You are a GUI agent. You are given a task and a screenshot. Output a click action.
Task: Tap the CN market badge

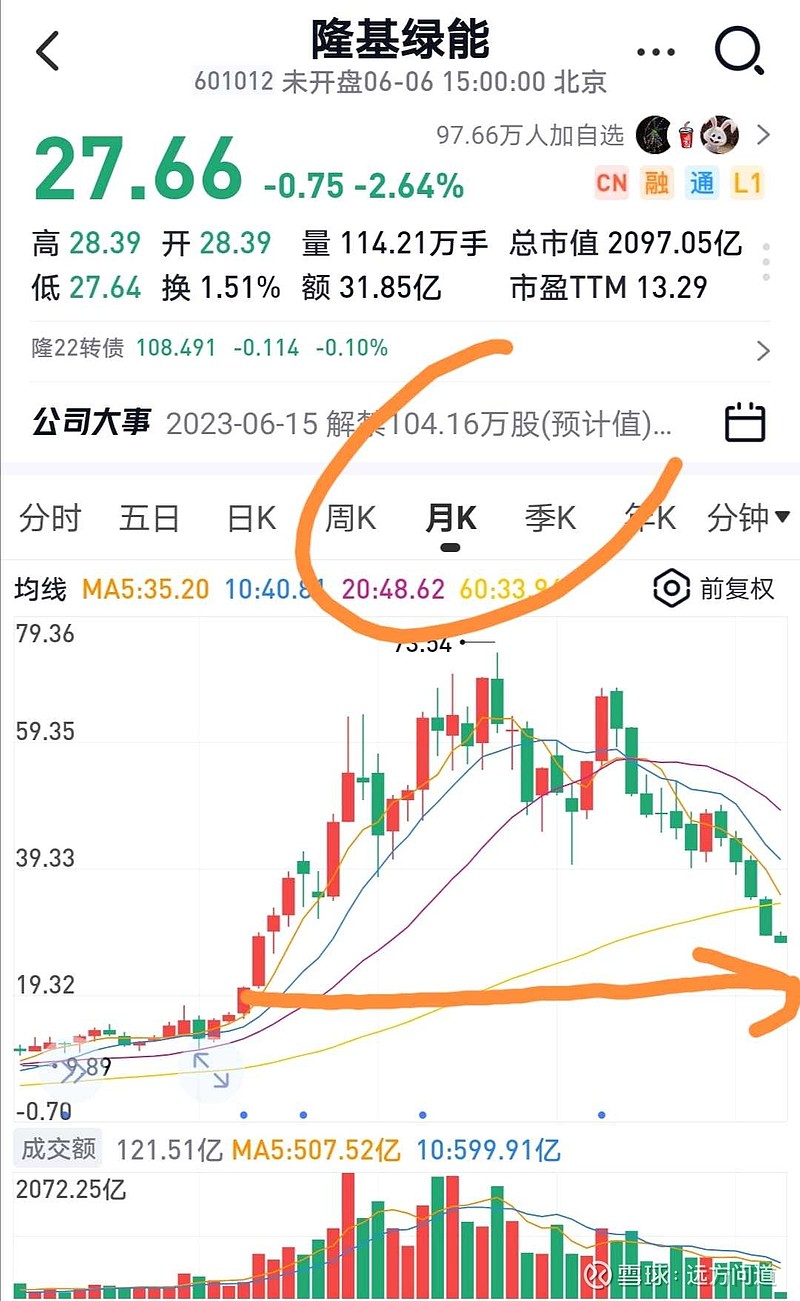pos(611,183)
